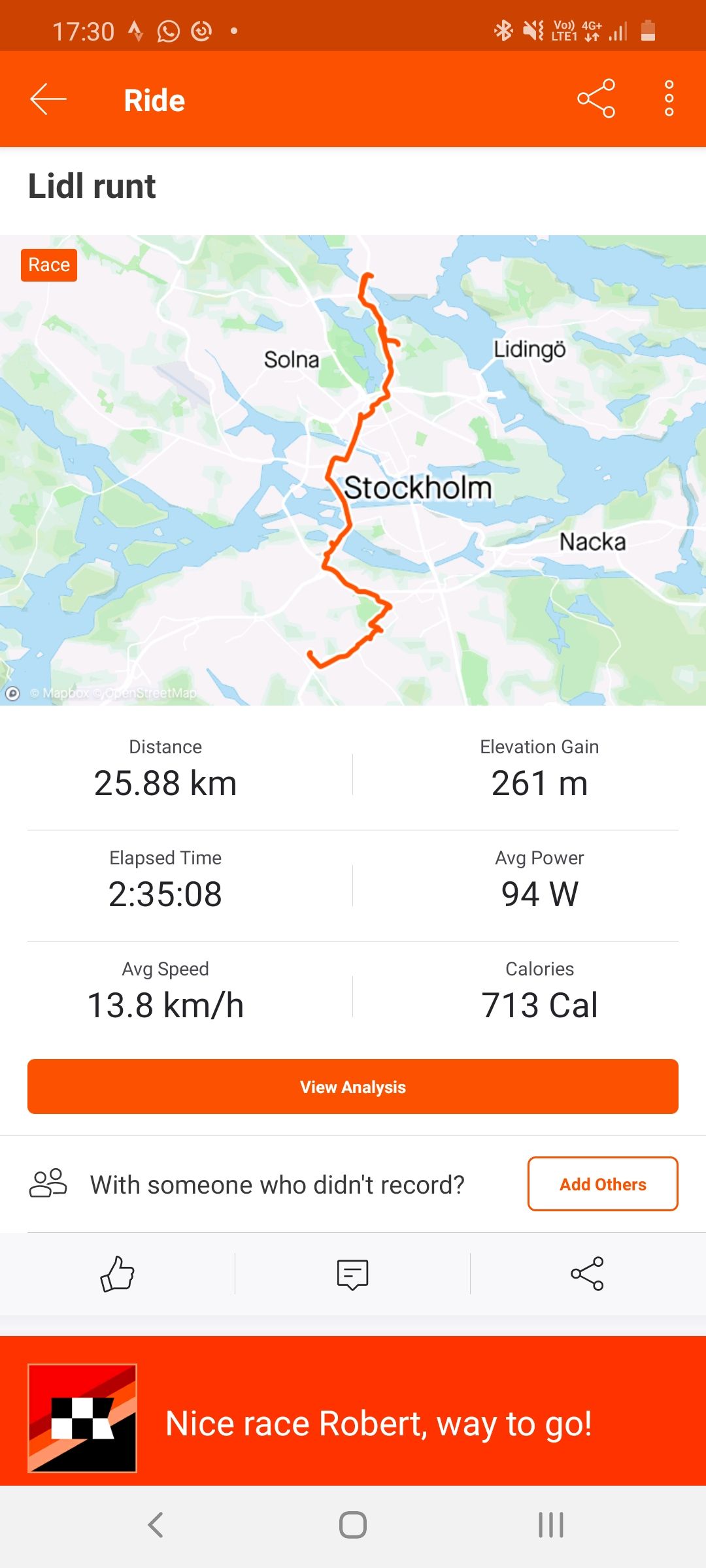706x1568 pixels.
Task: Tap Add Others
Action: [x=603, y=1184]
